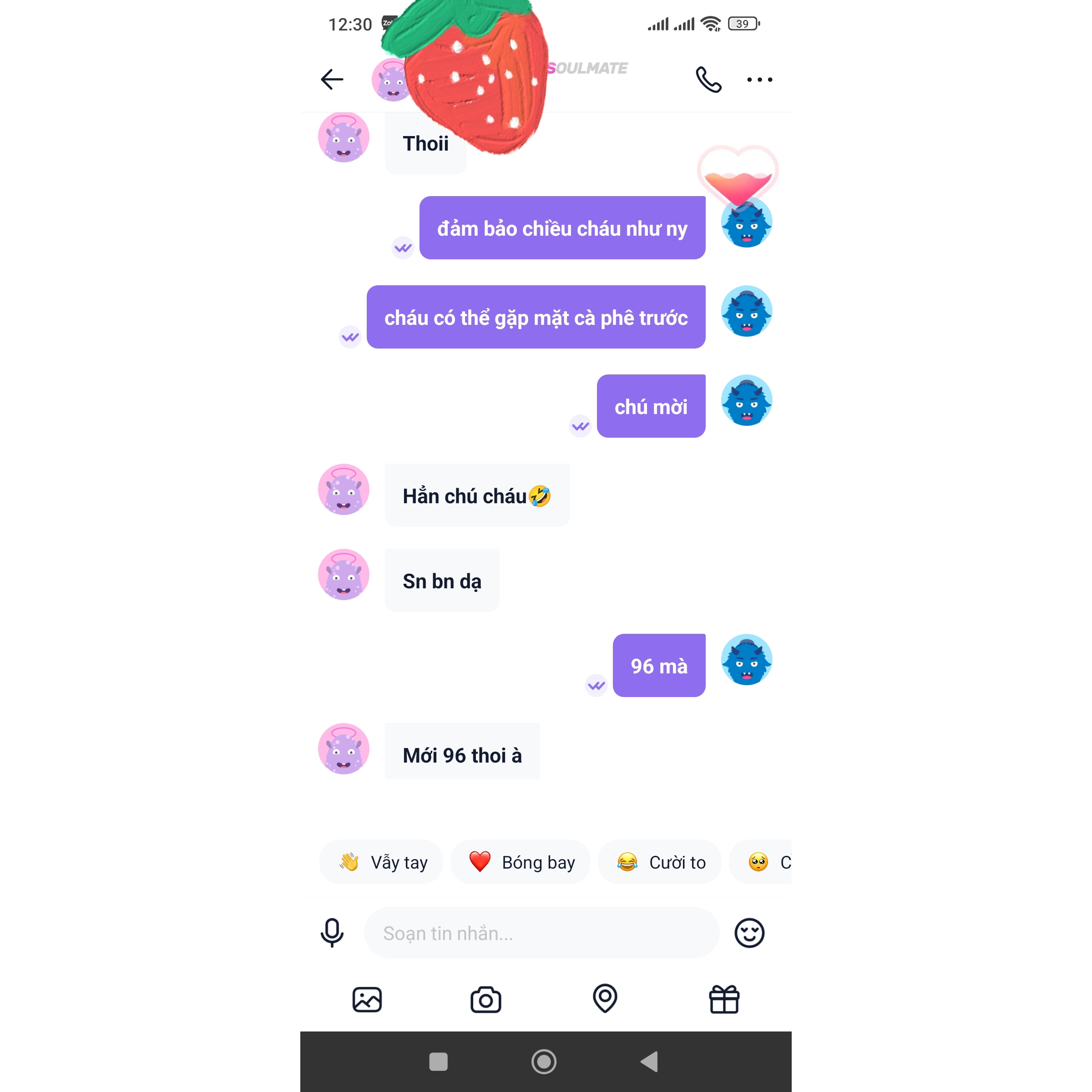Tap the system home button
1092x1092 pixels.
544,1062
